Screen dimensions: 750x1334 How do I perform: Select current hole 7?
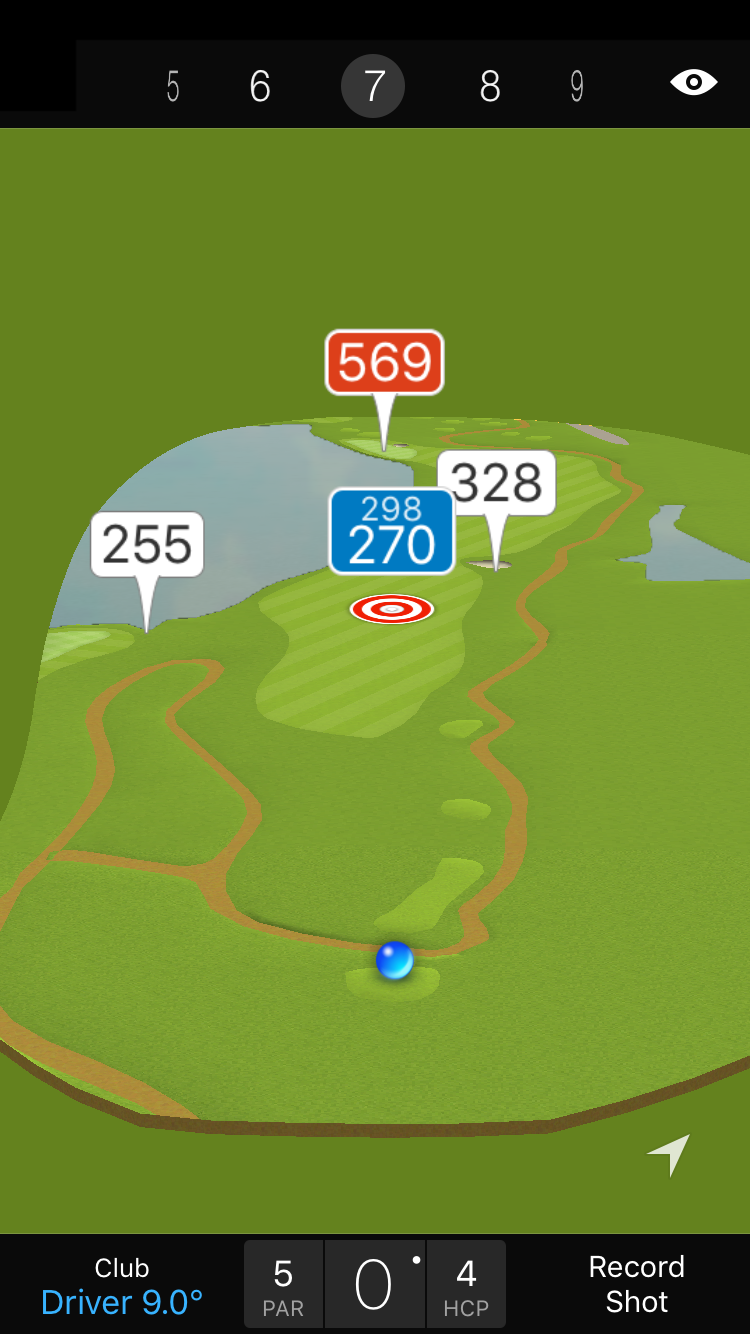(x=373, y=87)
